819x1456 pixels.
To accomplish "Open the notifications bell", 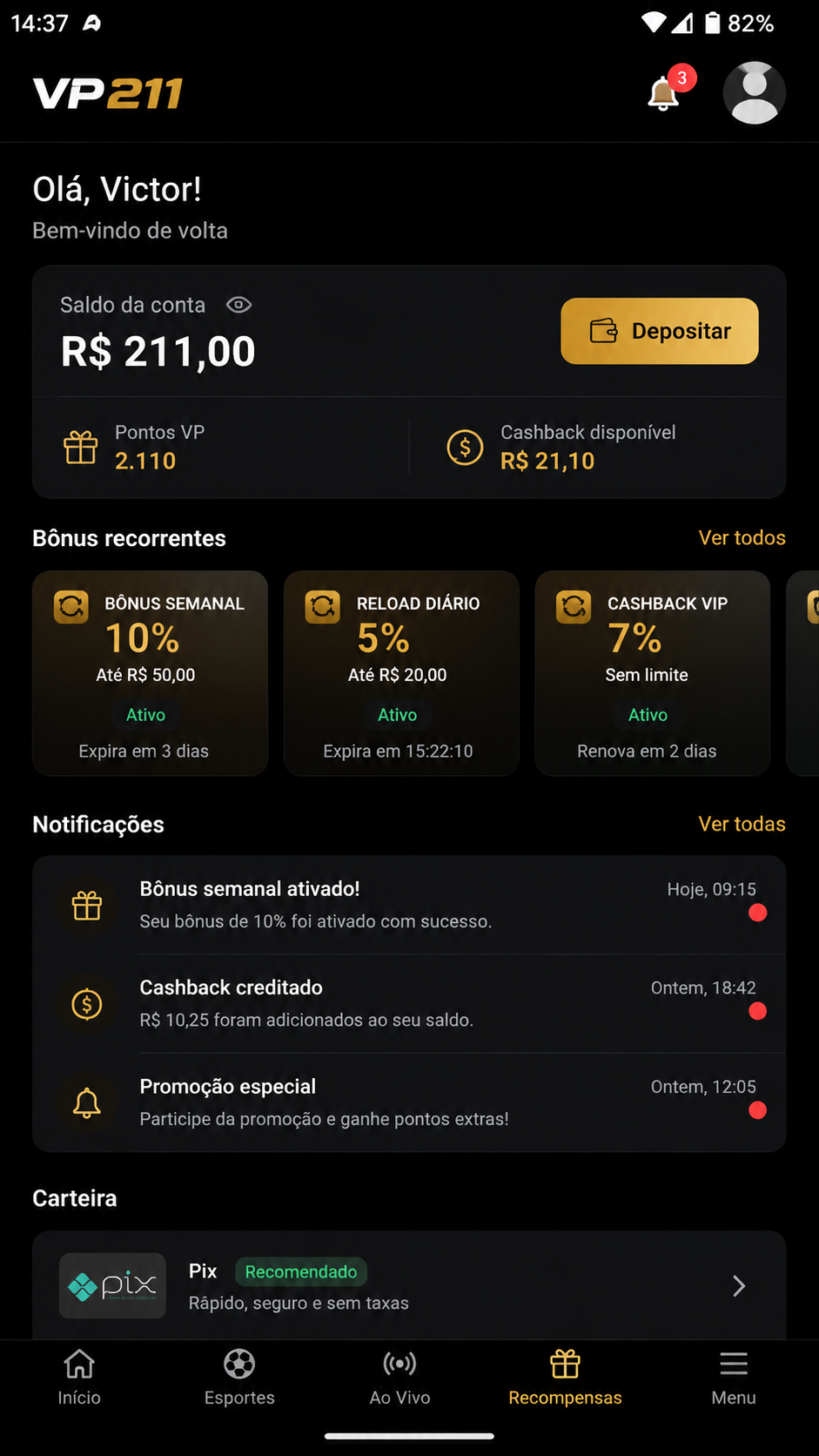I will 664,92.
